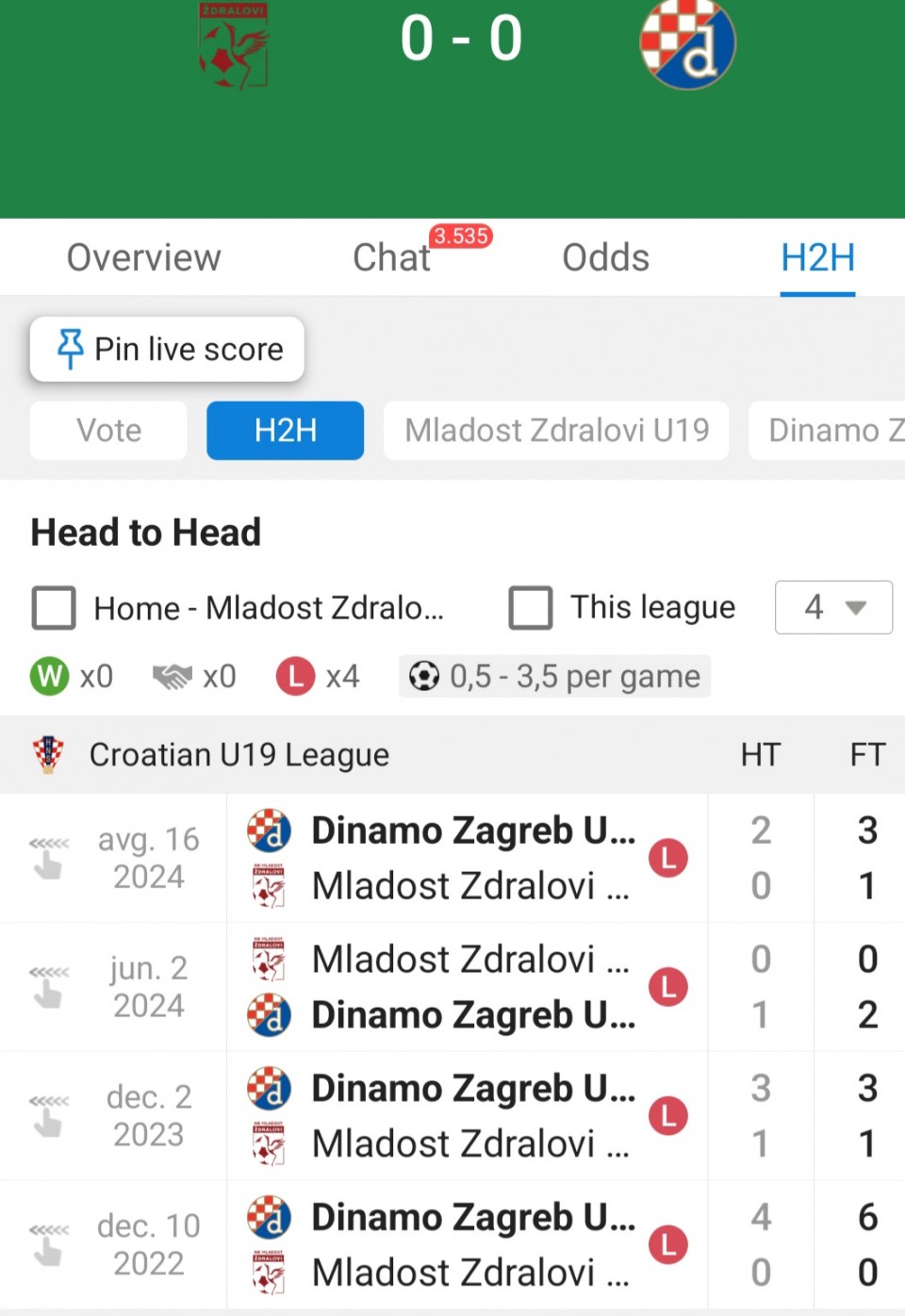Switch to the Odds tab
This screenshot has height=1316, width=905.
click(x=605, y=257)
